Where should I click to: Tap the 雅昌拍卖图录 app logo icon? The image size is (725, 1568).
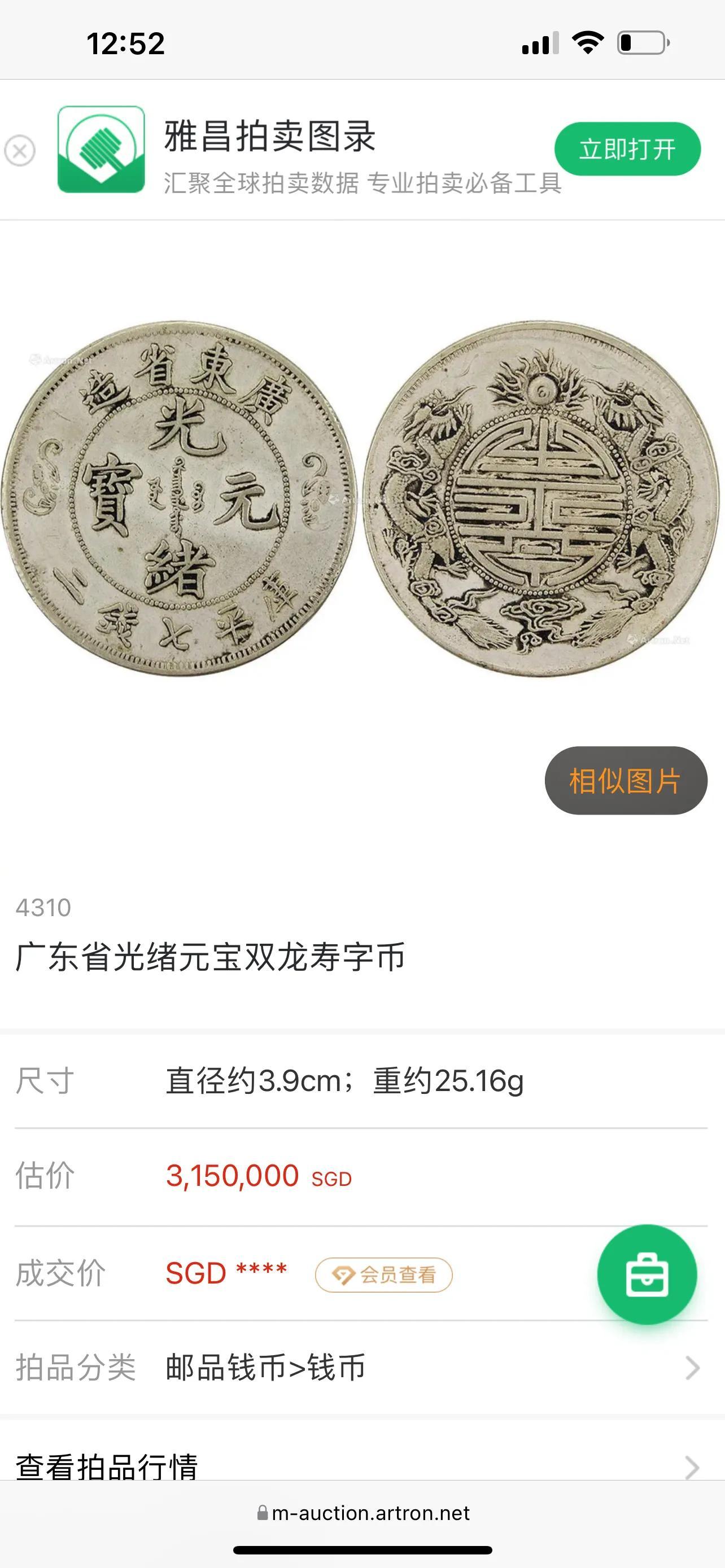(x=101, y=149)
